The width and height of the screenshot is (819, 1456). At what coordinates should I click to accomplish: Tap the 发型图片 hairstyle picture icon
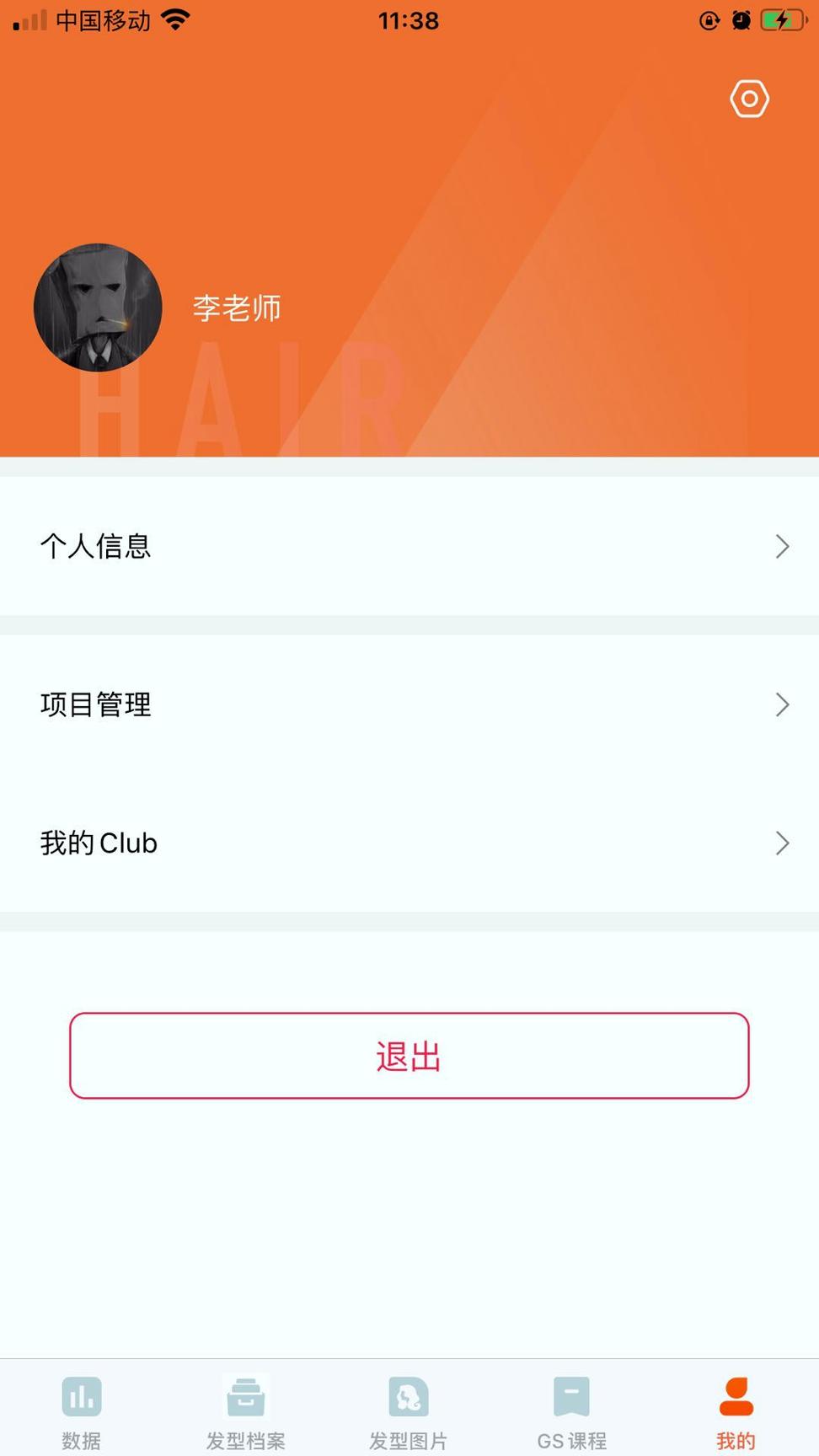point(409,1394)
